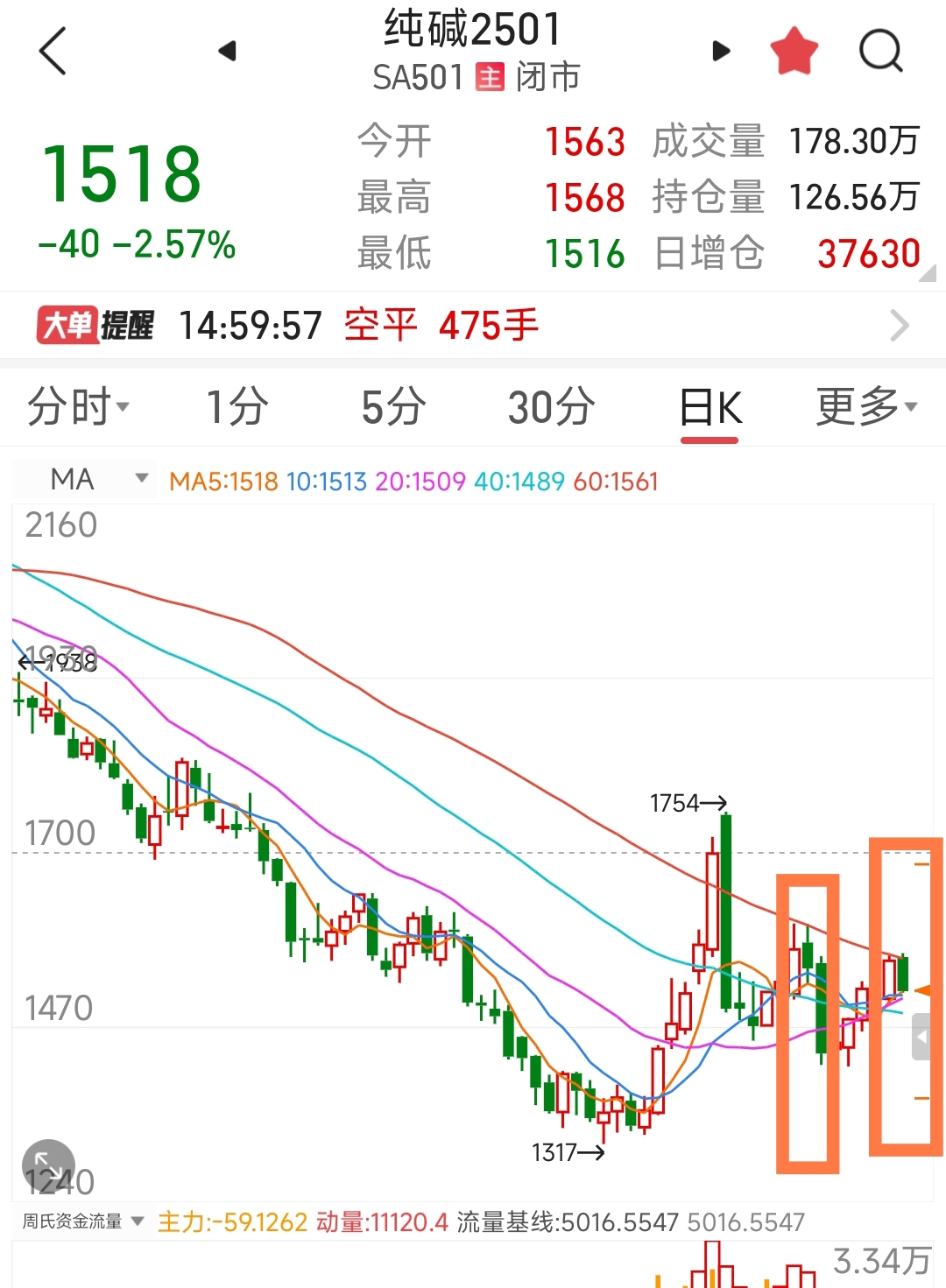
Task: Open the search magnifier icon
Action: coord(880,51)
